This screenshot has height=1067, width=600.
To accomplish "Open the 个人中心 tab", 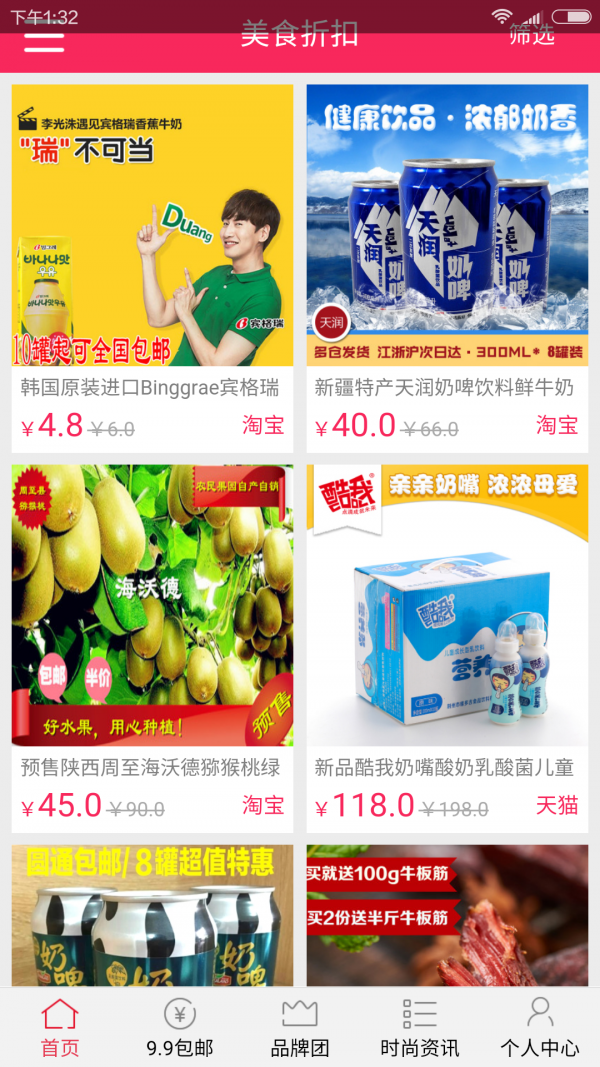I will point(540,1027).
